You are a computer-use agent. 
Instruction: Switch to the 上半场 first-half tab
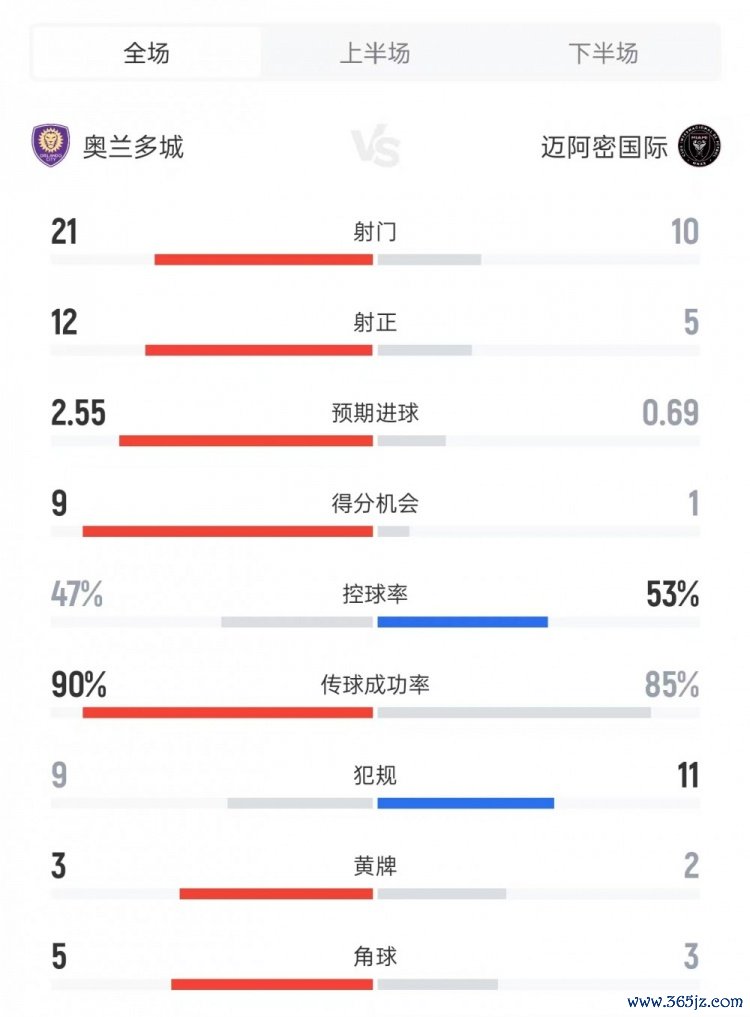pyautogui.click(x=375, y=53)
